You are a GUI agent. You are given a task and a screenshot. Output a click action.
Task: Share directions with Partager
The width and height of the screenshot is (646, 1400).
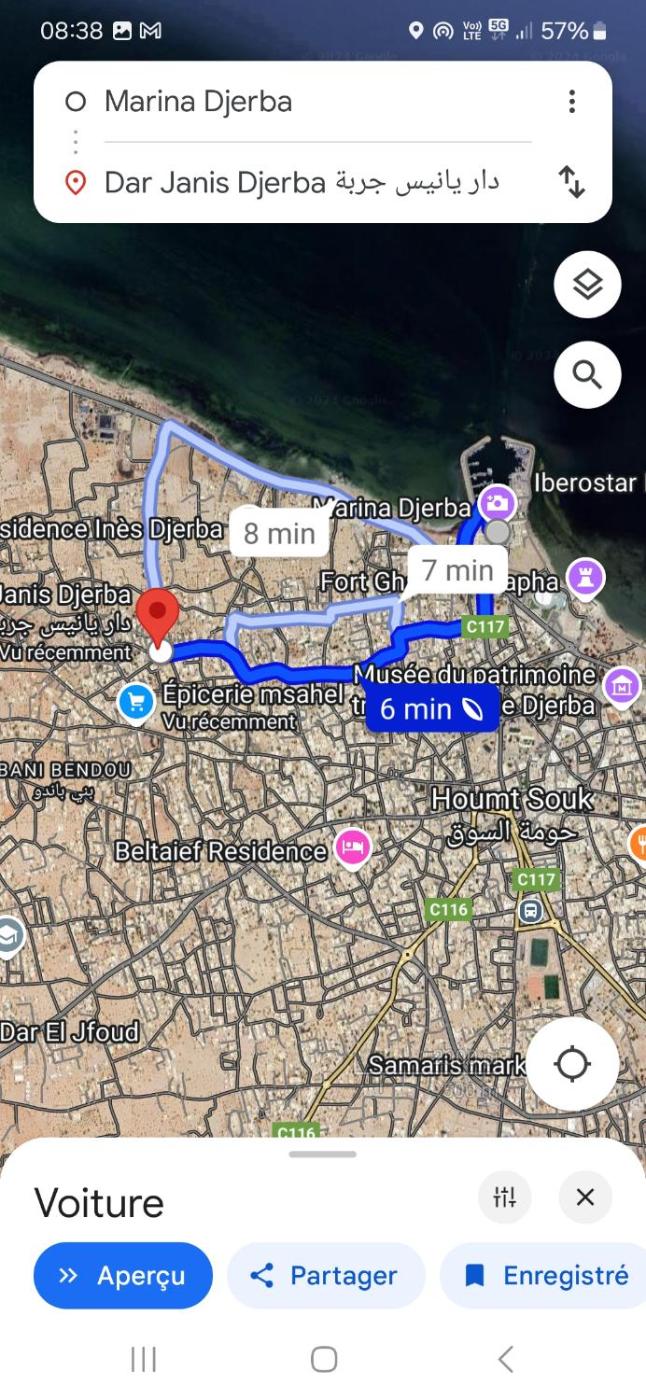click(325, 1276)
